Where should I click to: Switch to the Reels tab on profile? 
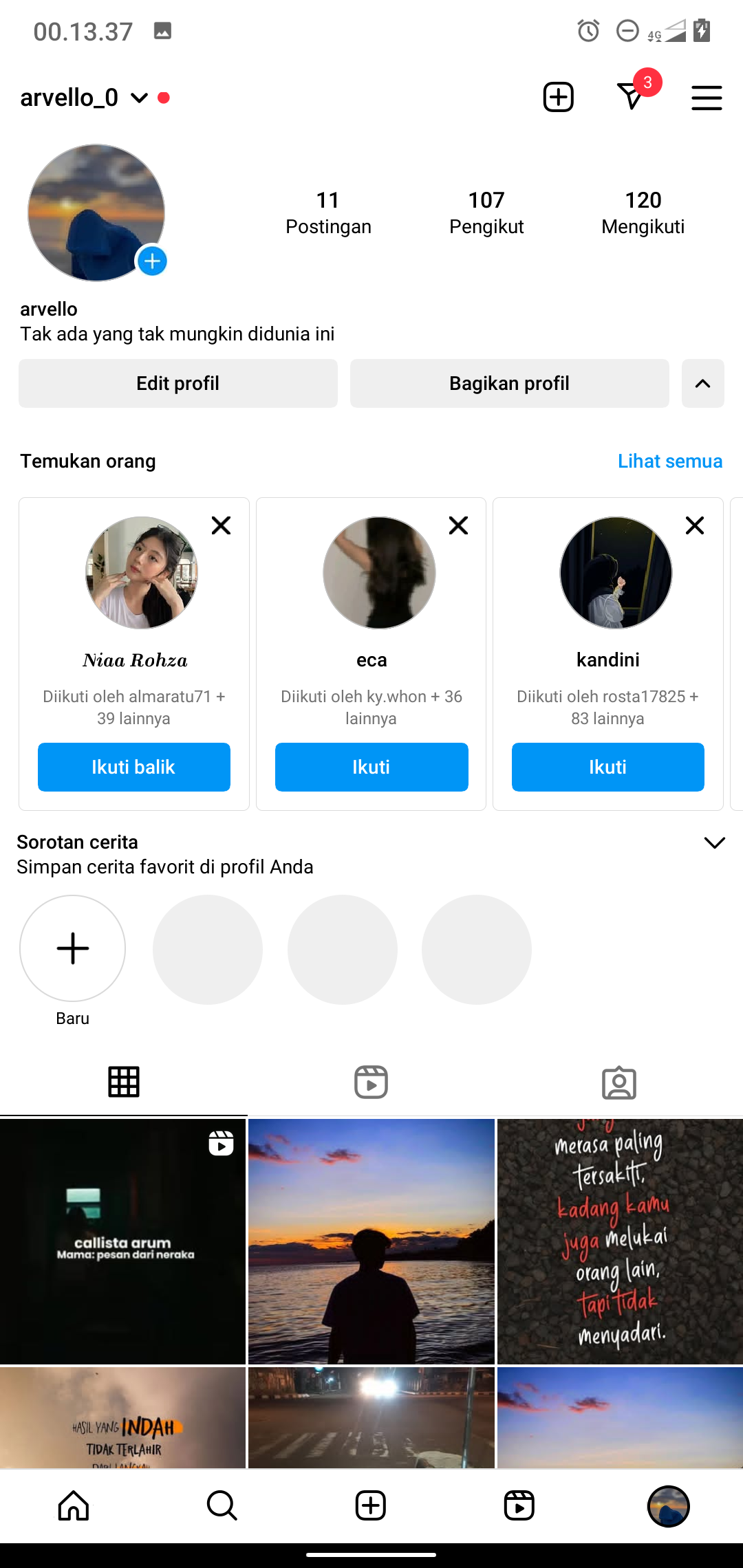(371, 1082)
